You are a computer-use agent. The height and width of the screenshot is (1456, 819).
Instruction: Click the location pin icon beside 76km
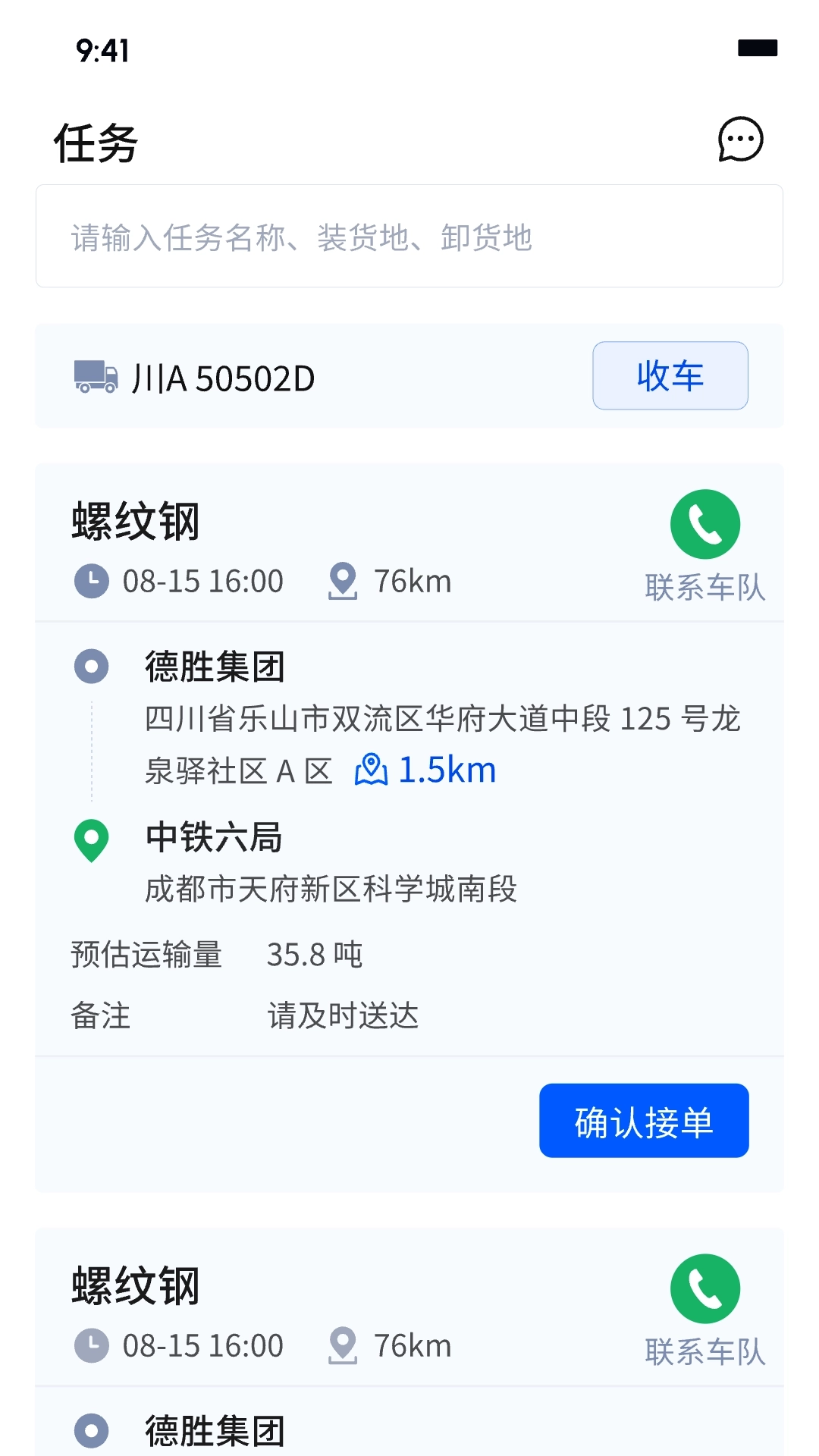tap(341, 581)
